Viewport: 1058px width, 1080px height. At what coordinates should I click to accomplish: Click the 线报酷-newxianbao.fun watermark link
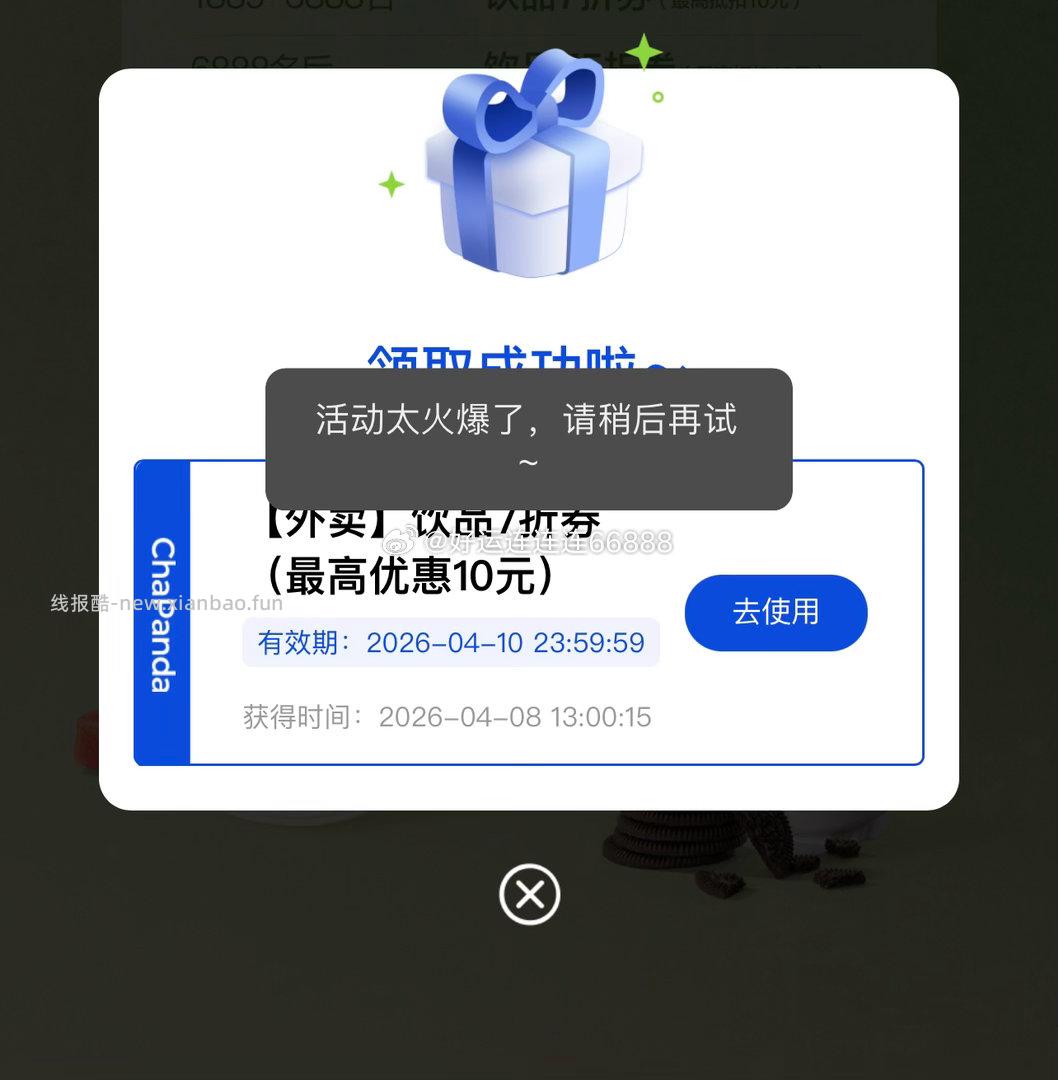coord(163,604)
